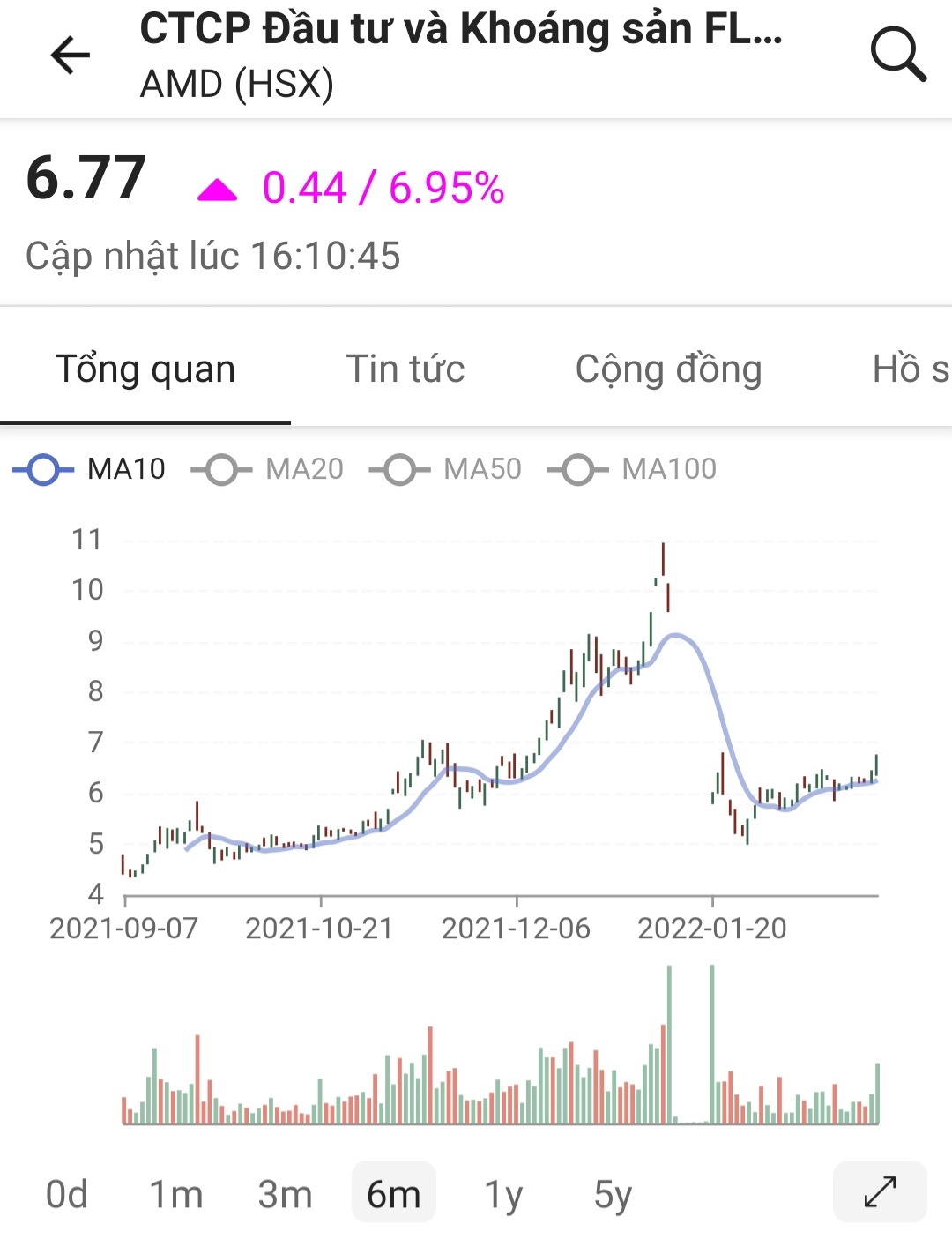Switch to the Hồ sơ tab
Viewport: 952px width, 1254px height.
click(x=910, y=369)
